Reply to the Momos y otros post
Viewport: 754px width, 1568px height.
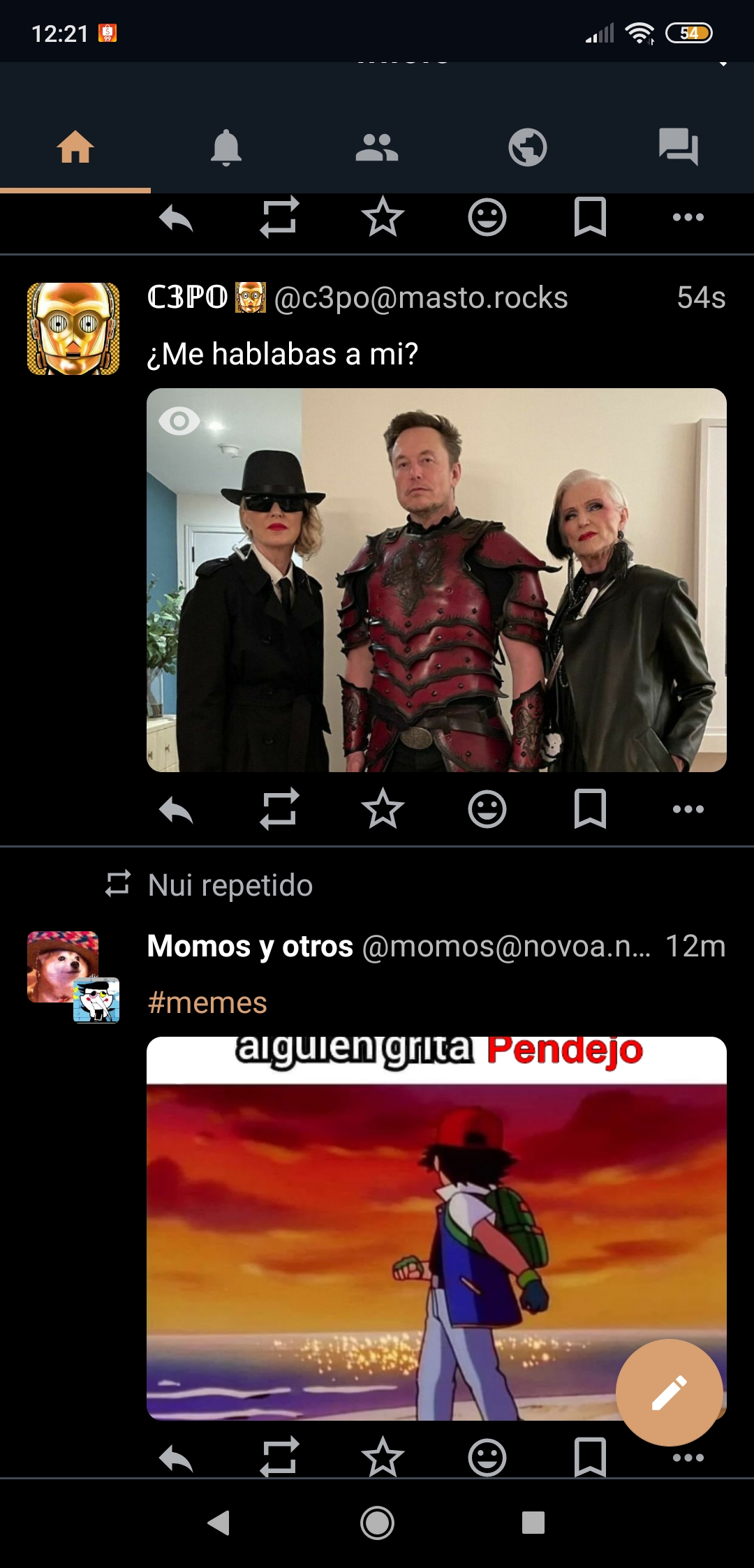176,1458
